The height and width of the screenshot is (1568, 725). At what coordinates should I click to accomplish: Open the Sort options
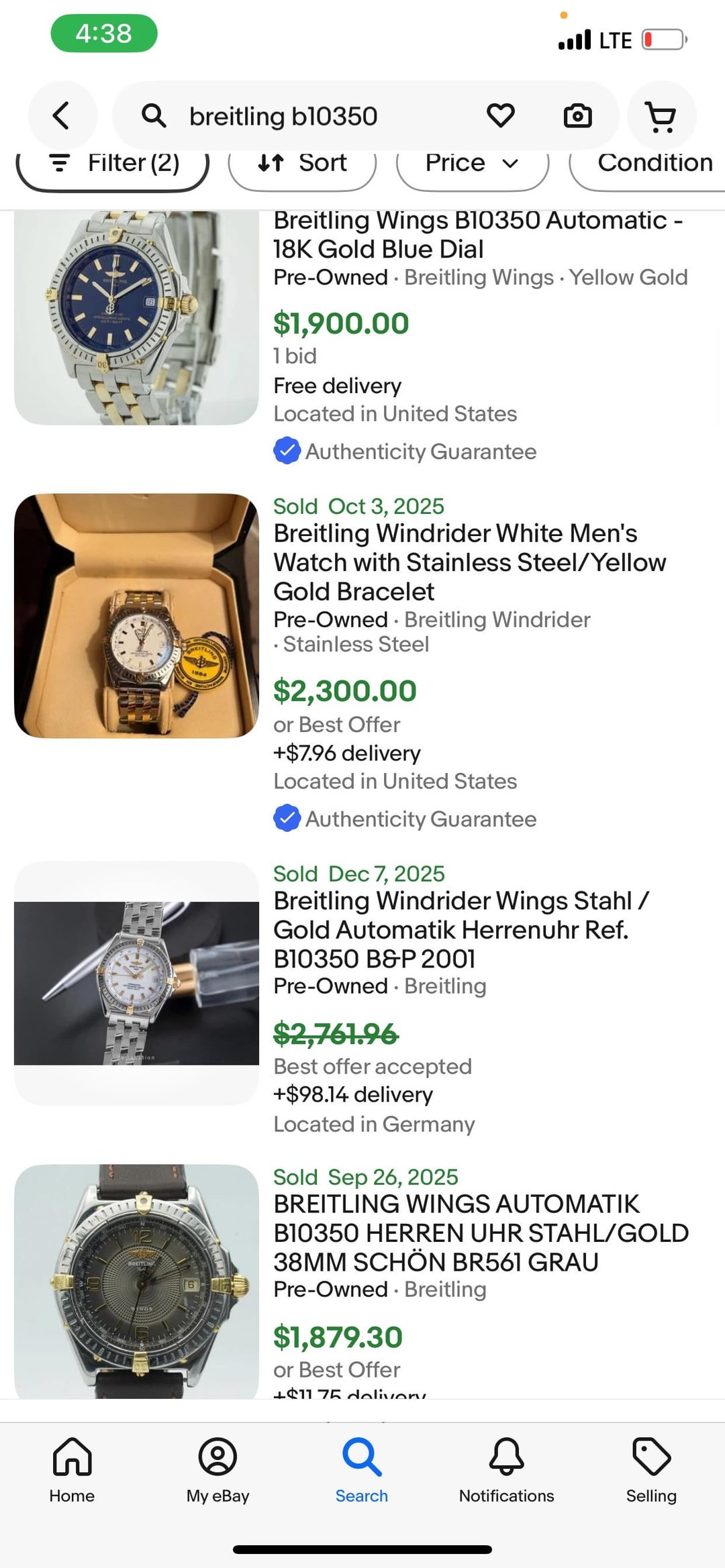(x=302, y=164)
